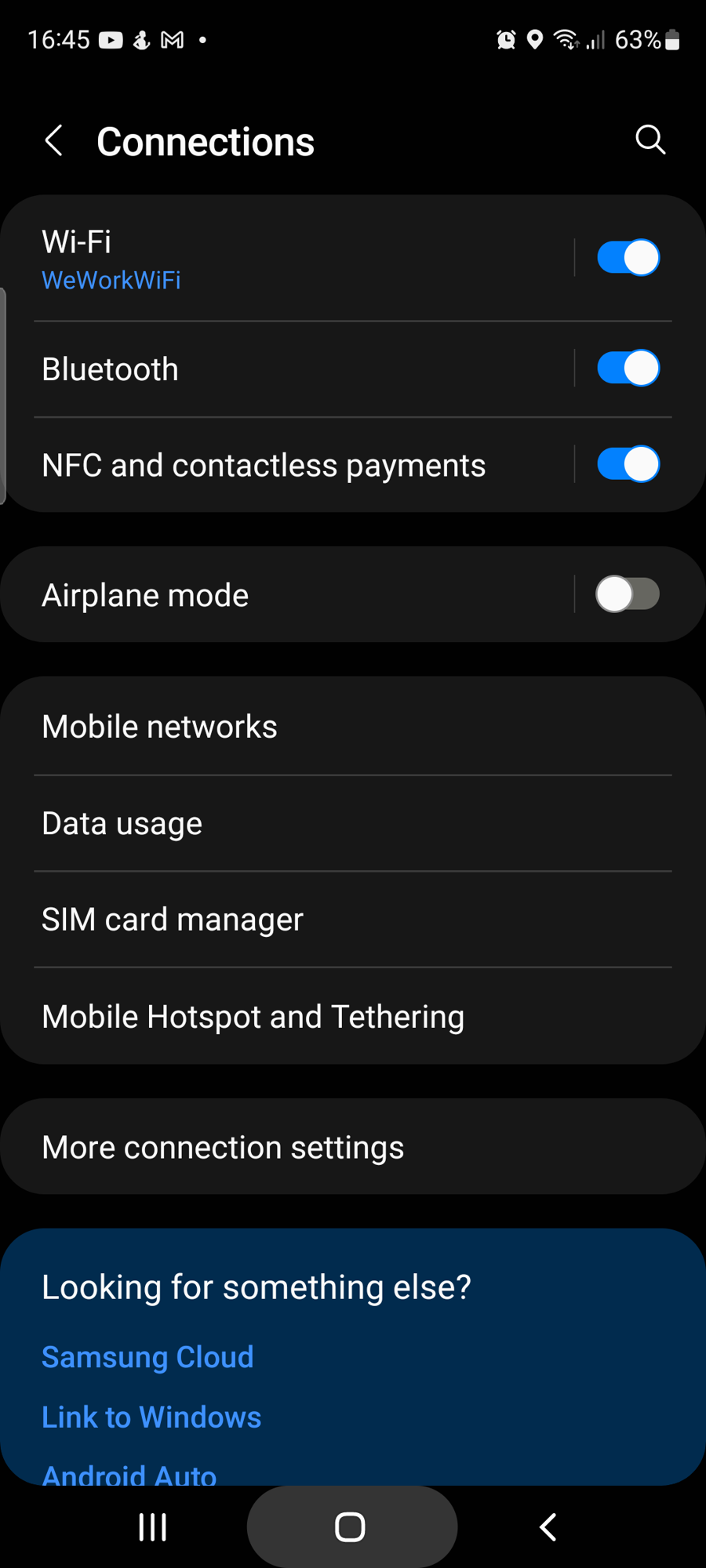This screenshot has height=1568, width=706.
Task: Follow the Samsung Cloud link
Action: click(147, 1357)
